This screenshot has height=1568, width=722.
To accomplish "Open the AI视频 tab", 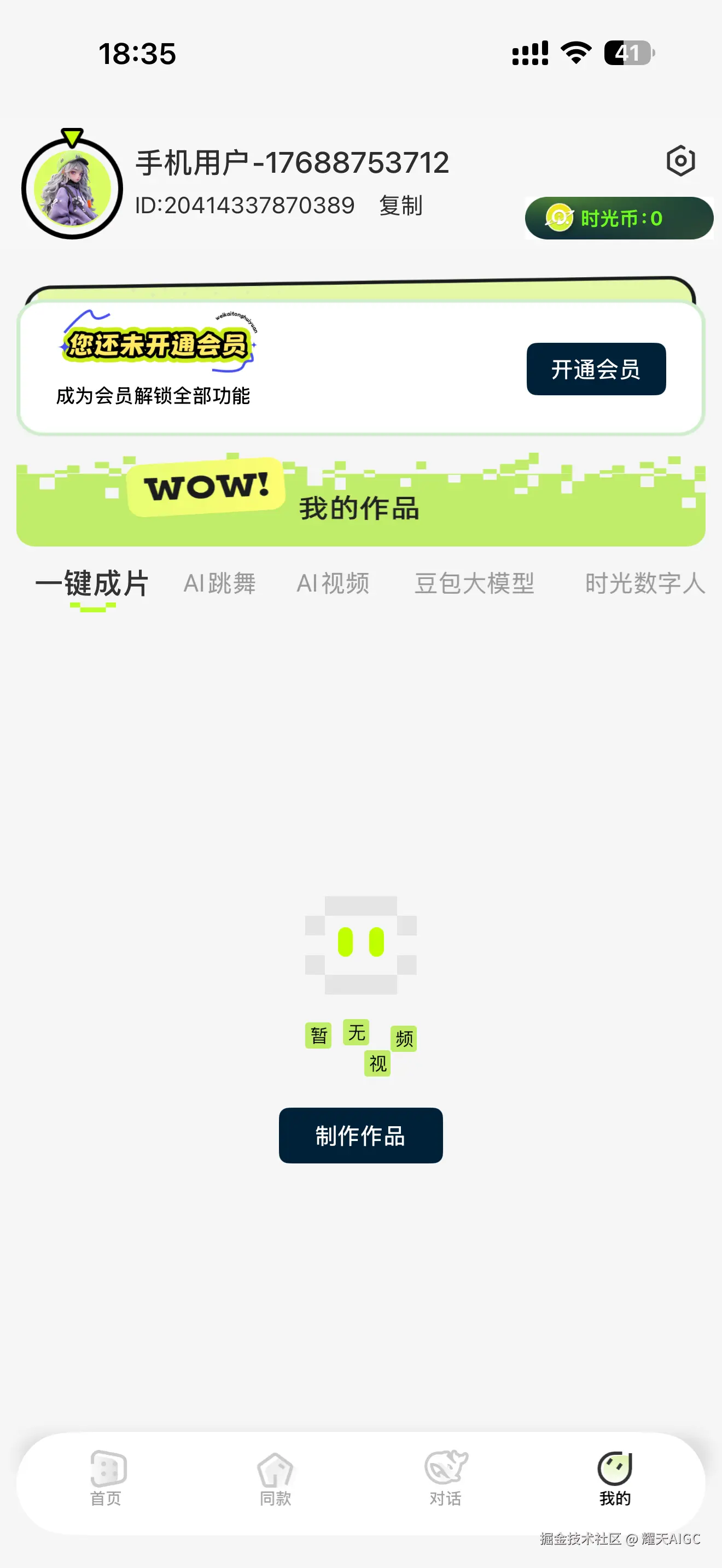I will click(333, 583).
